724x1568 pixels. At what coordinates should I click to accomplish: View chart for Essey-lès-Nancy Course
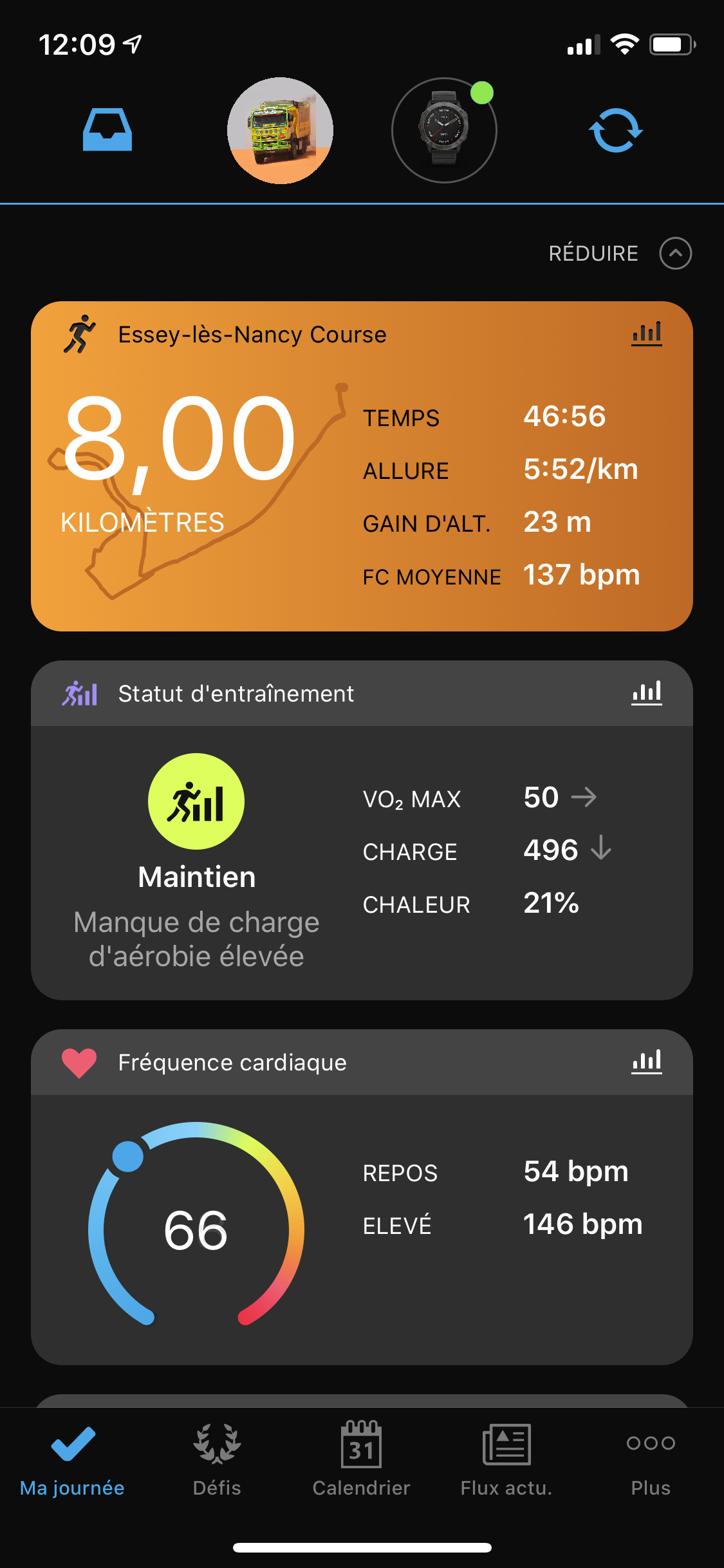[646, 334]
